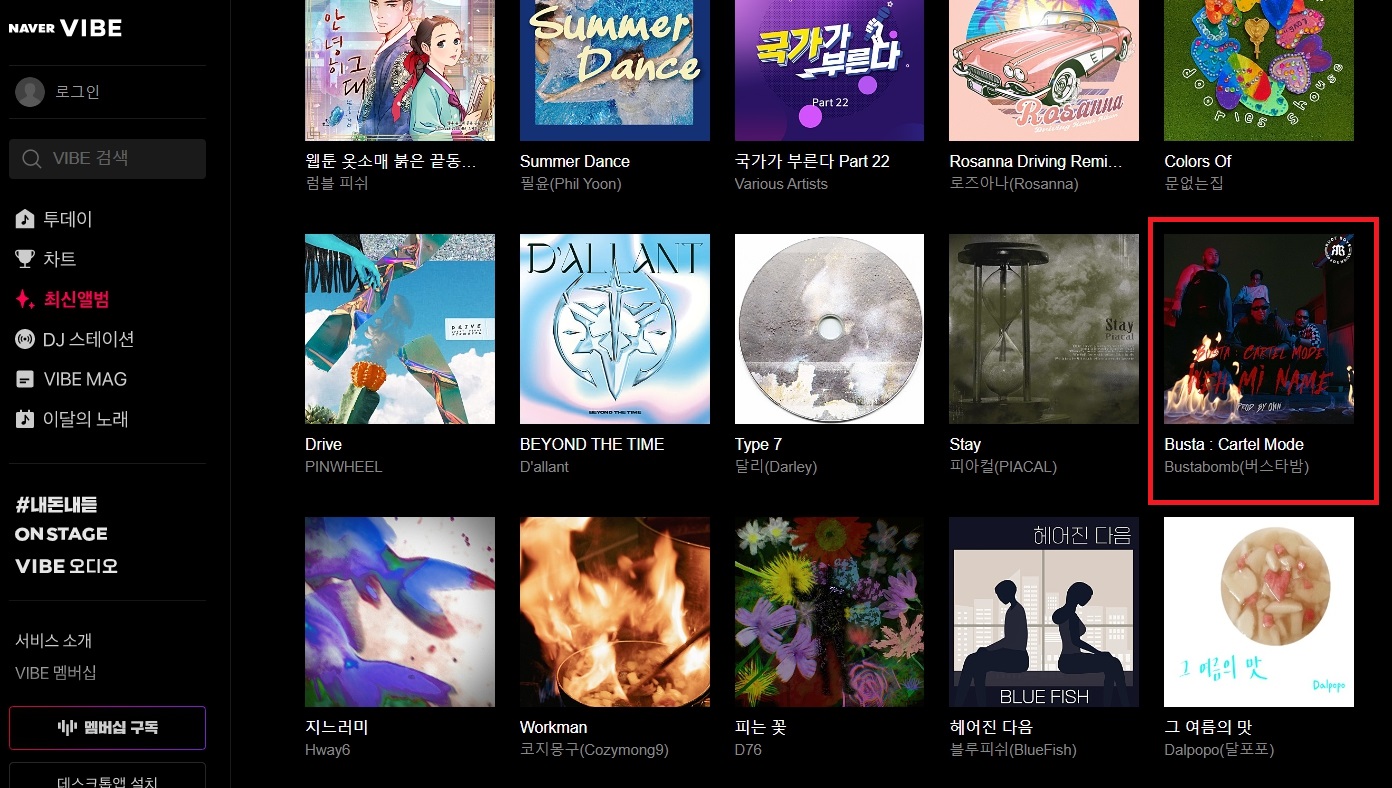Image resolution: width=1392 pixels, height=788 pixels.
Task: Open the 헤어진 다음 album
Action: click(x=1043, y=611)
